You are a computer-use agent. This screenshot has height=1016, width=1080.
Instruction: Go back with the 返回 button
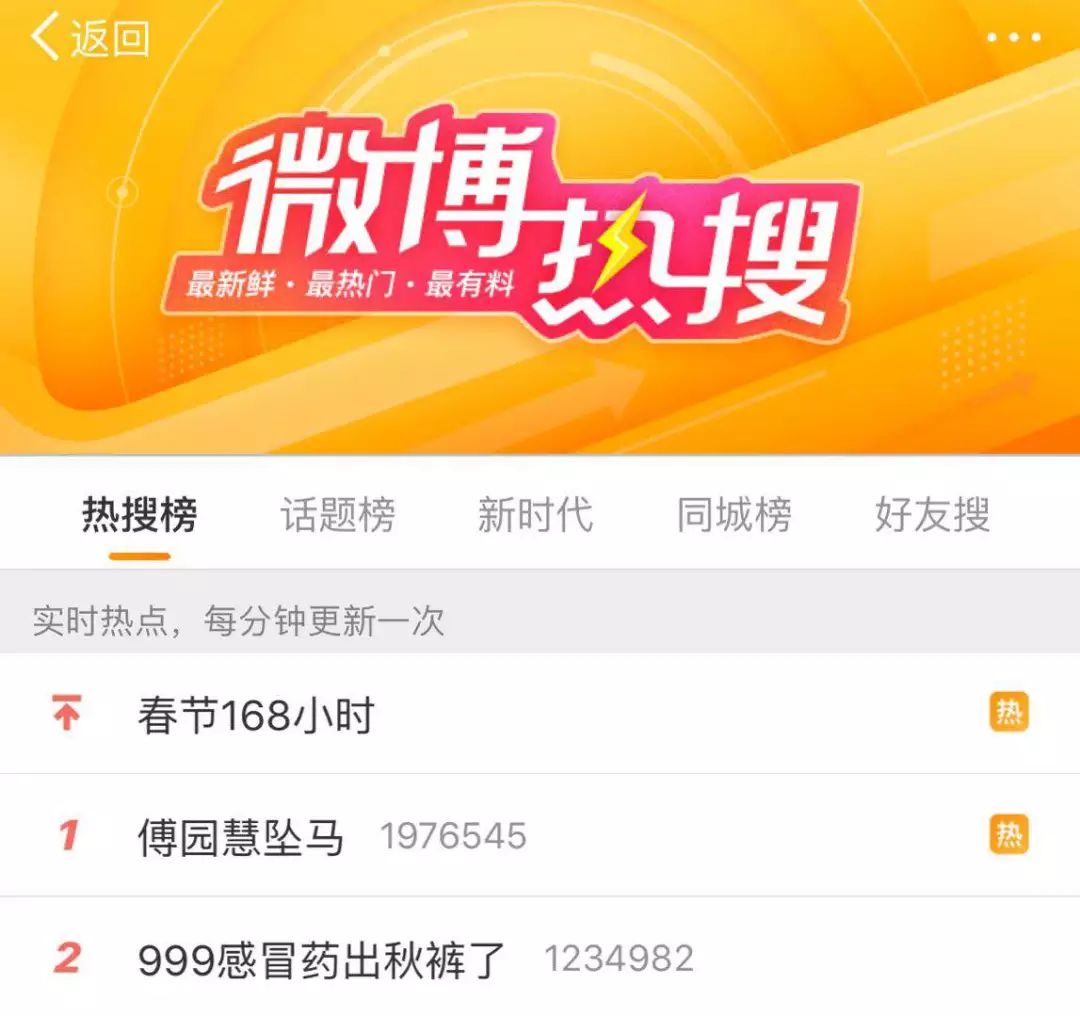coord(90,38)
